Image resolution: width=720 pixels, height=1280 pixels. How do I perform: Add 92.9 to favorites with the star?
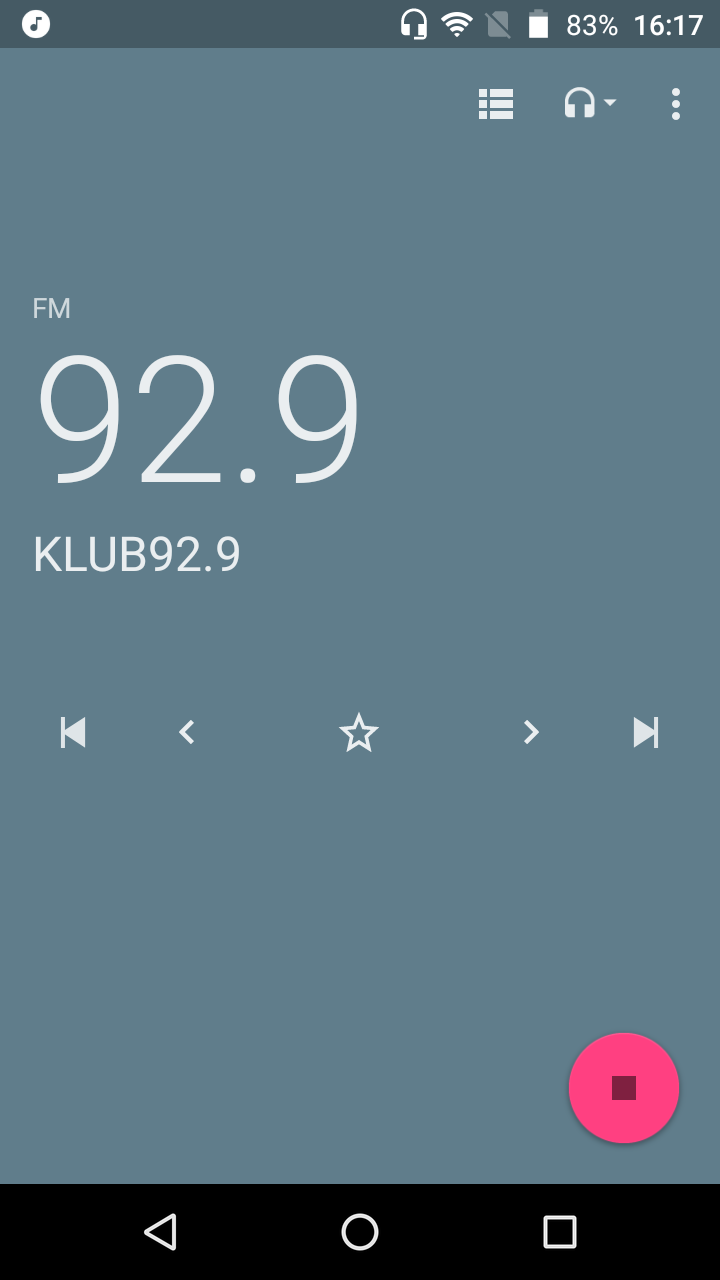[x=359, y=733]
